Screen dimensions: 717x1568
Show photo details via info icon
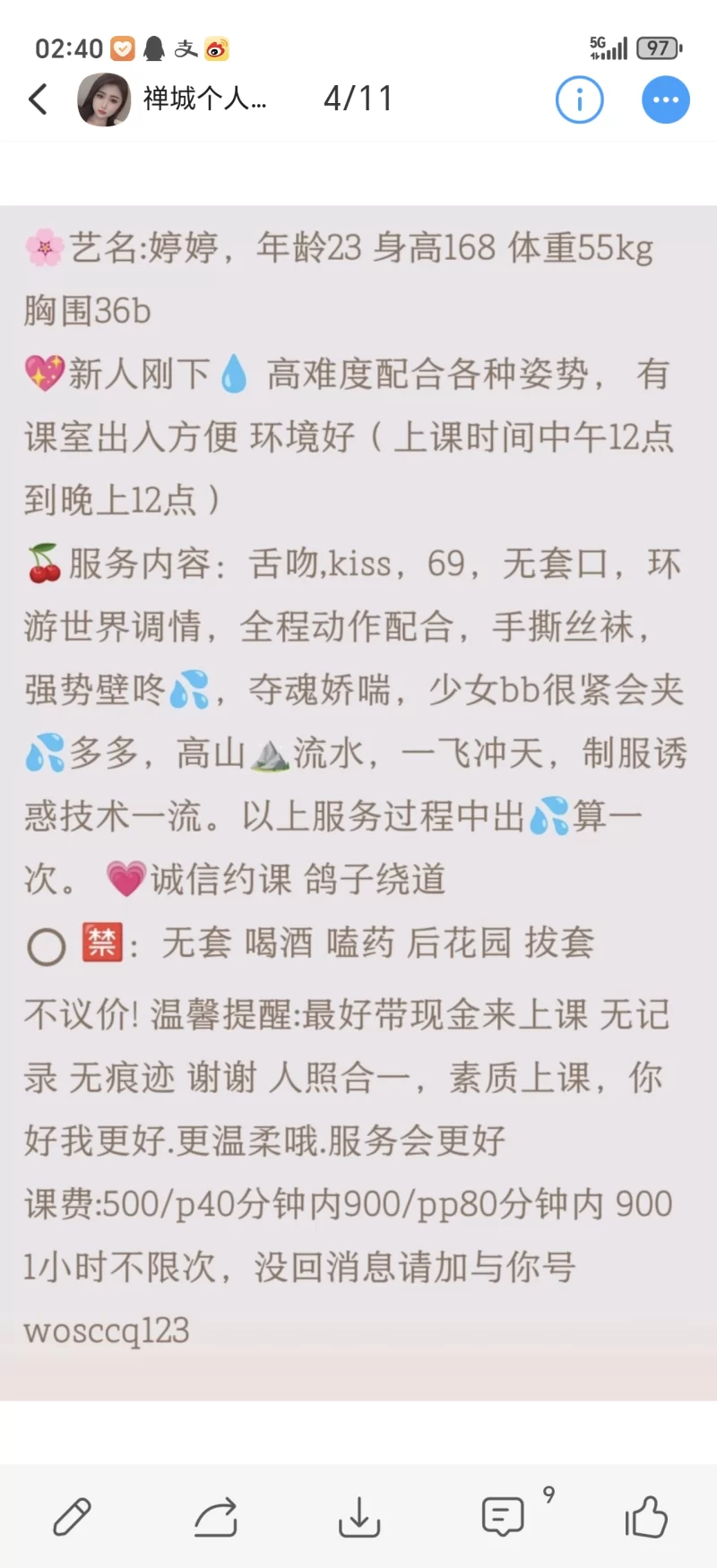point(579,99)
